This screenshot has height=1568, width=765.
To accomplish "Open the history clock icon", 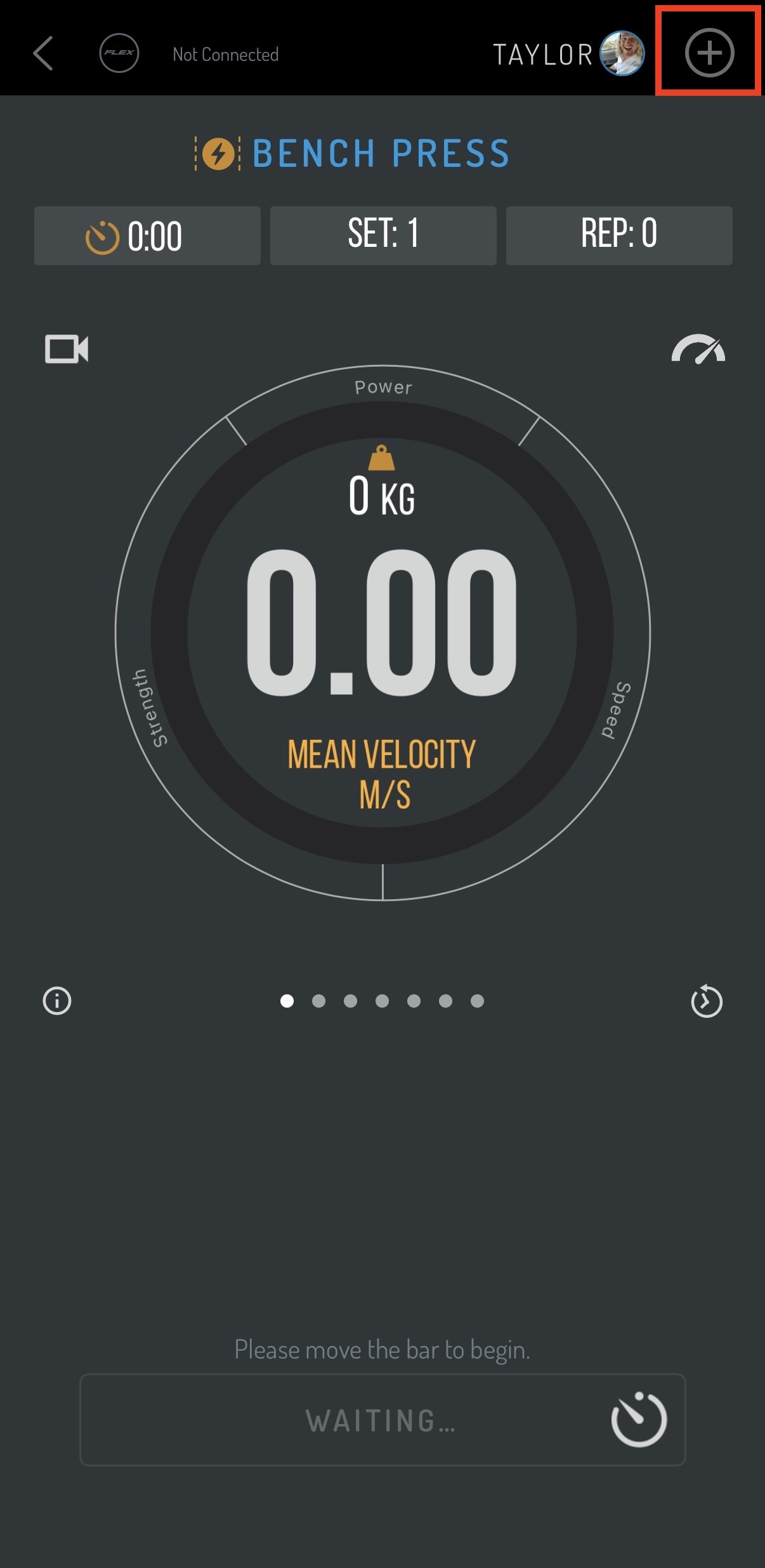I will click(707, 1001).
